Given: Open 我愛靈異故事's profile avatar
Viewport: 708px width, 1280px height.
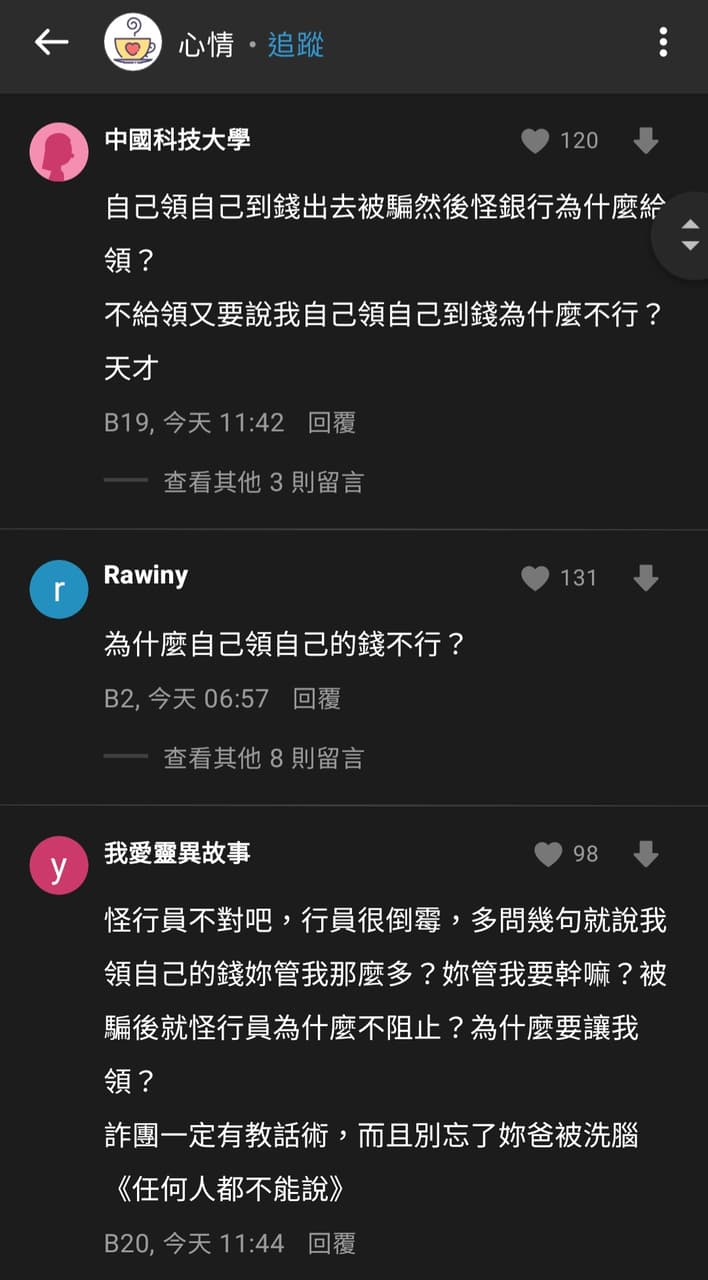Looking at the screenshot, I should coord(59,865).
